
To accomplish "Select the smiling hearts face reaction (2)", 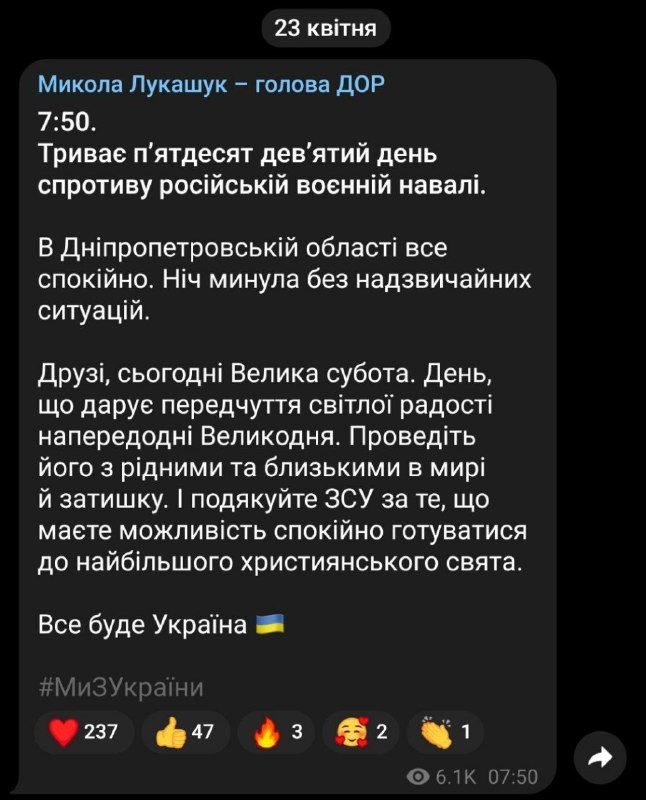I will coord(365,733).
